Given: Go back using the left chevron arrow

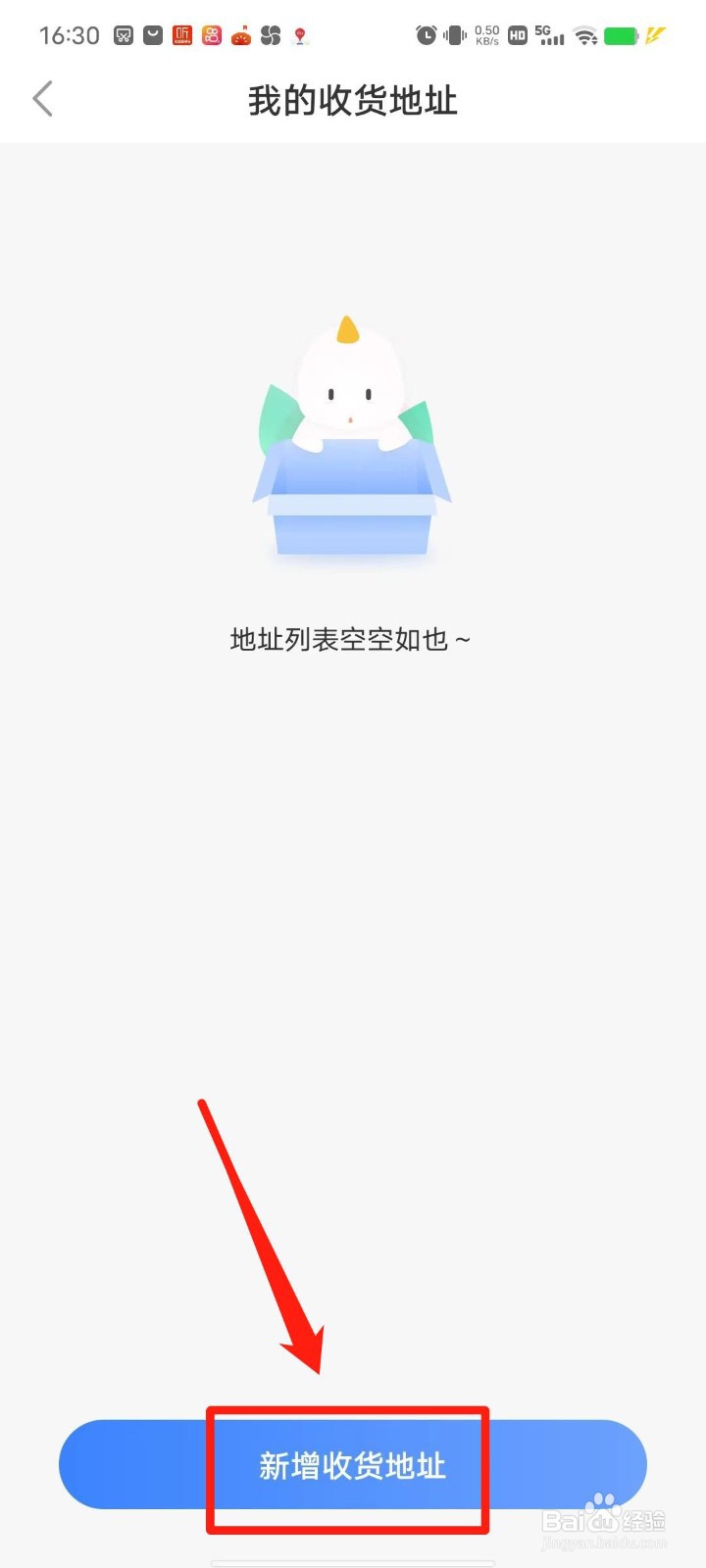Looking at the screenshot, I should click(x=42, y=98).
